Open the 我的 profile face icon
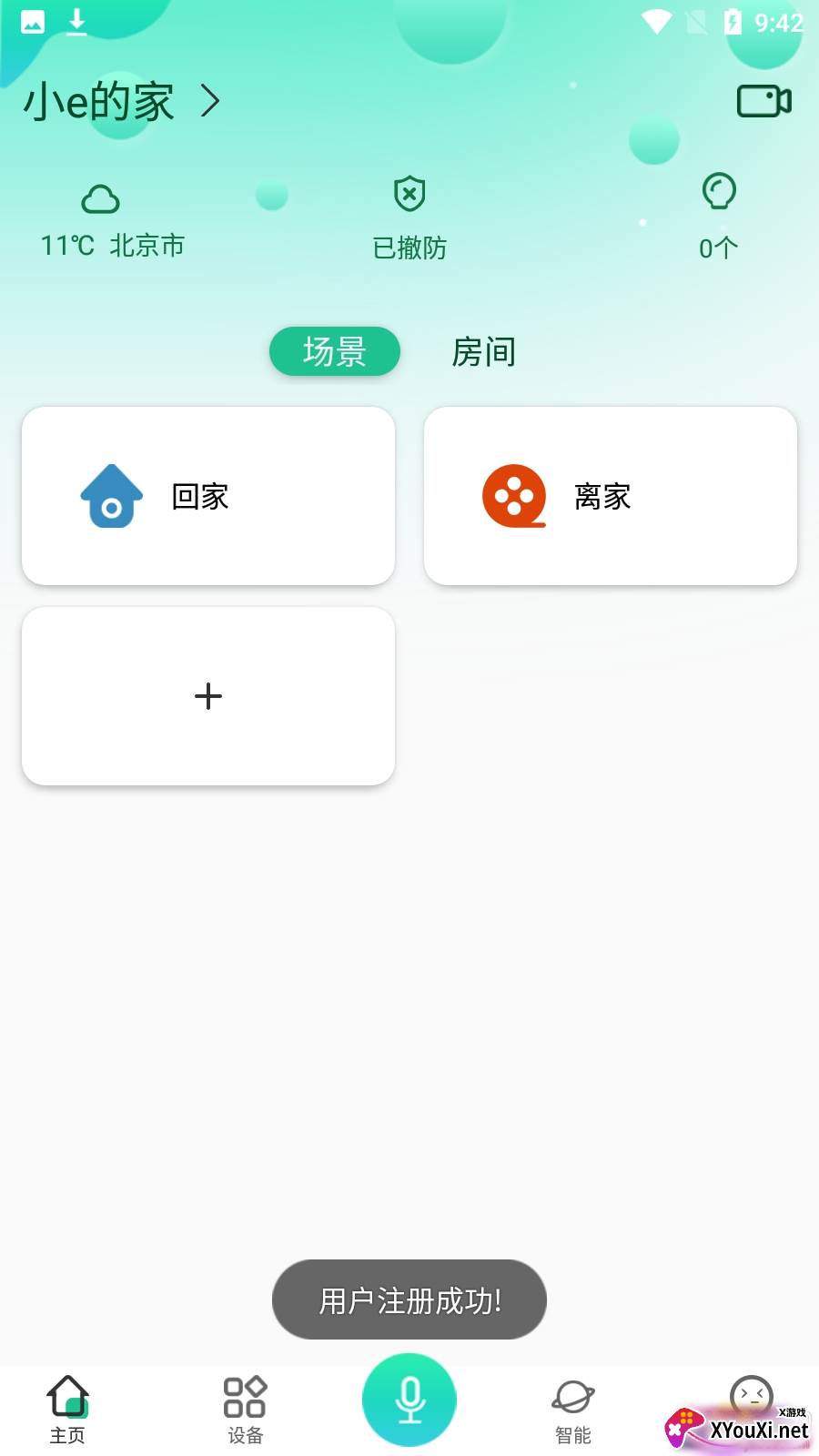This screenshot has width=819, height=1456. tap(749, 1392)
